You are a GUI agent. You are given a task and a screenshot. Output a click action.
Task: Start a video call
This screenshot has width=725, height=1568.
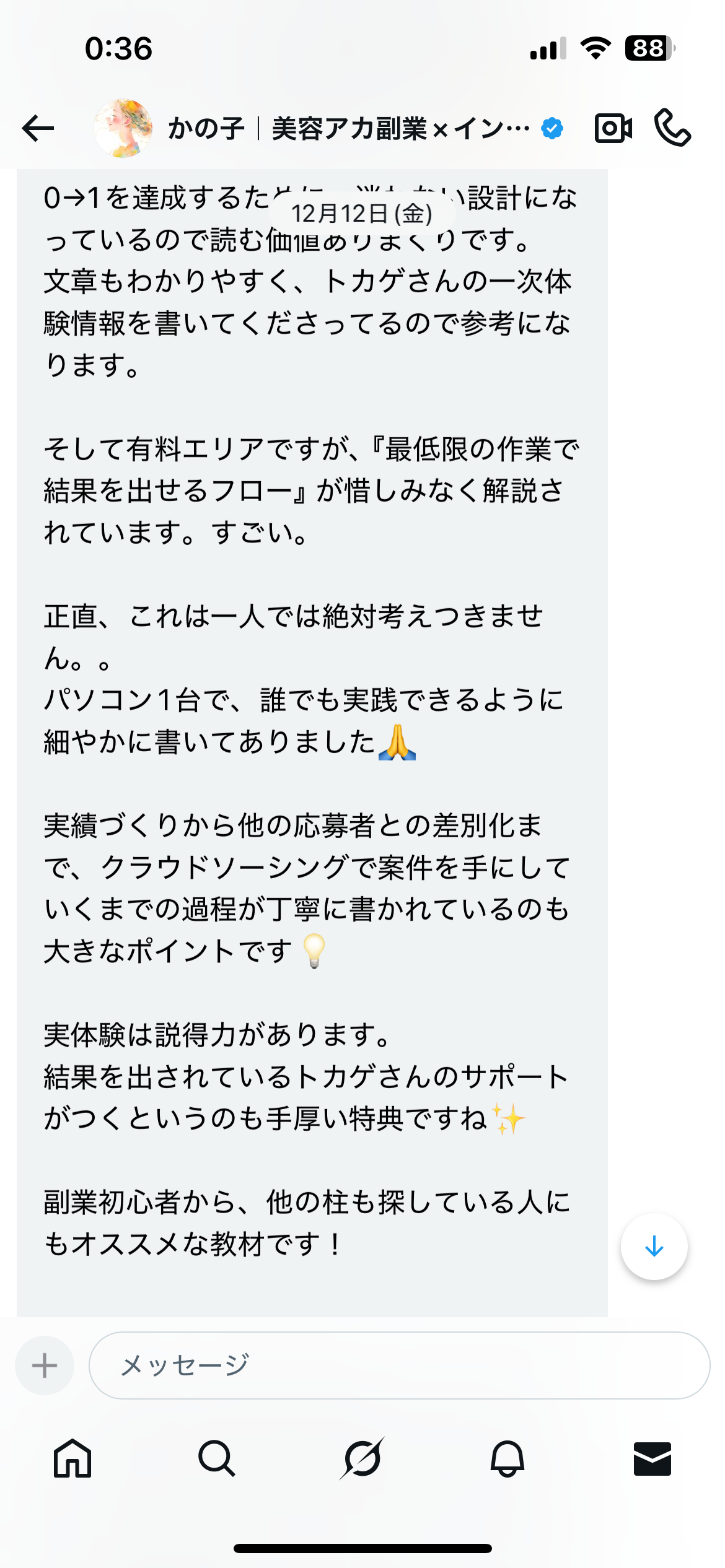(613, 128)
